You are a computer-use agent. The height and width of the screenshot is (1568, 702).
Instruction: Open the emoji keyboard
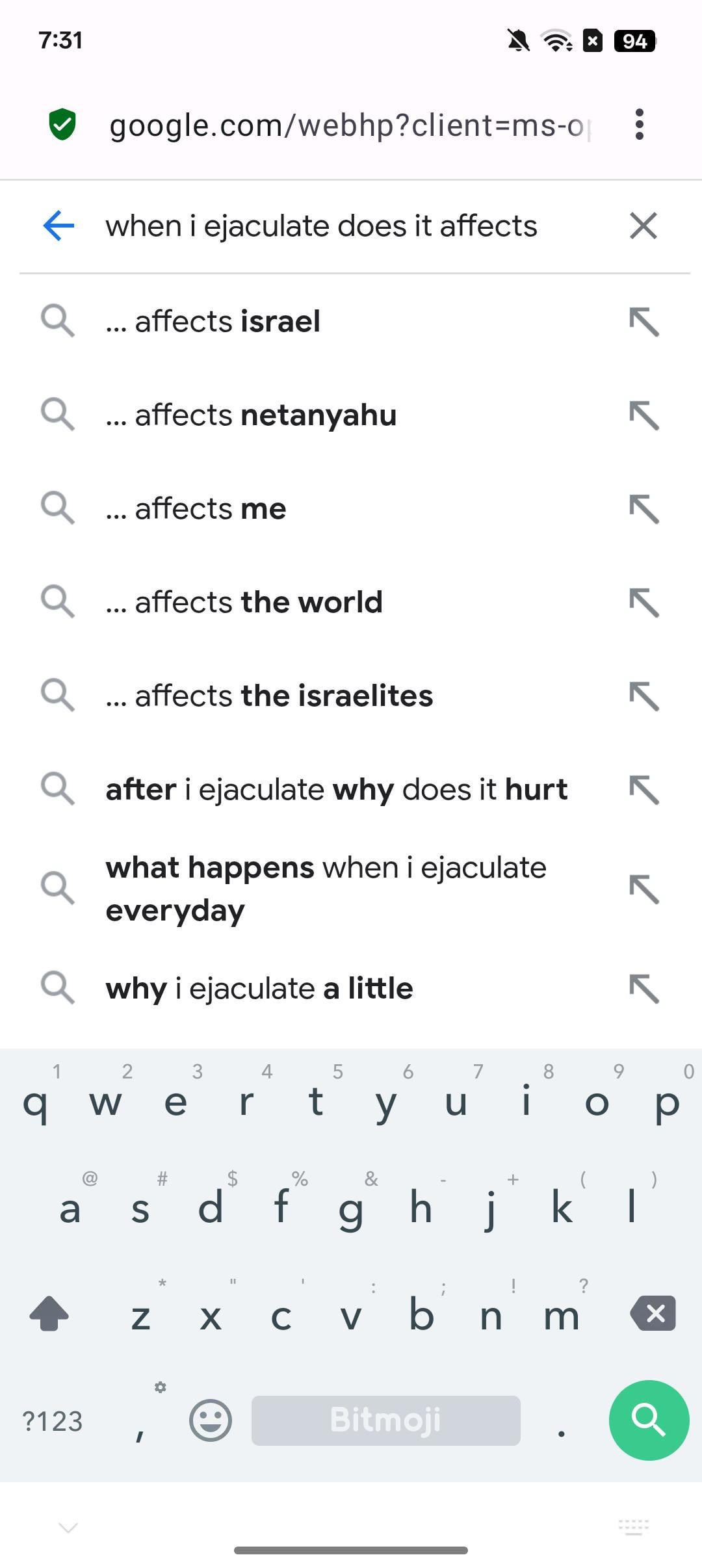pos(210,1420)
